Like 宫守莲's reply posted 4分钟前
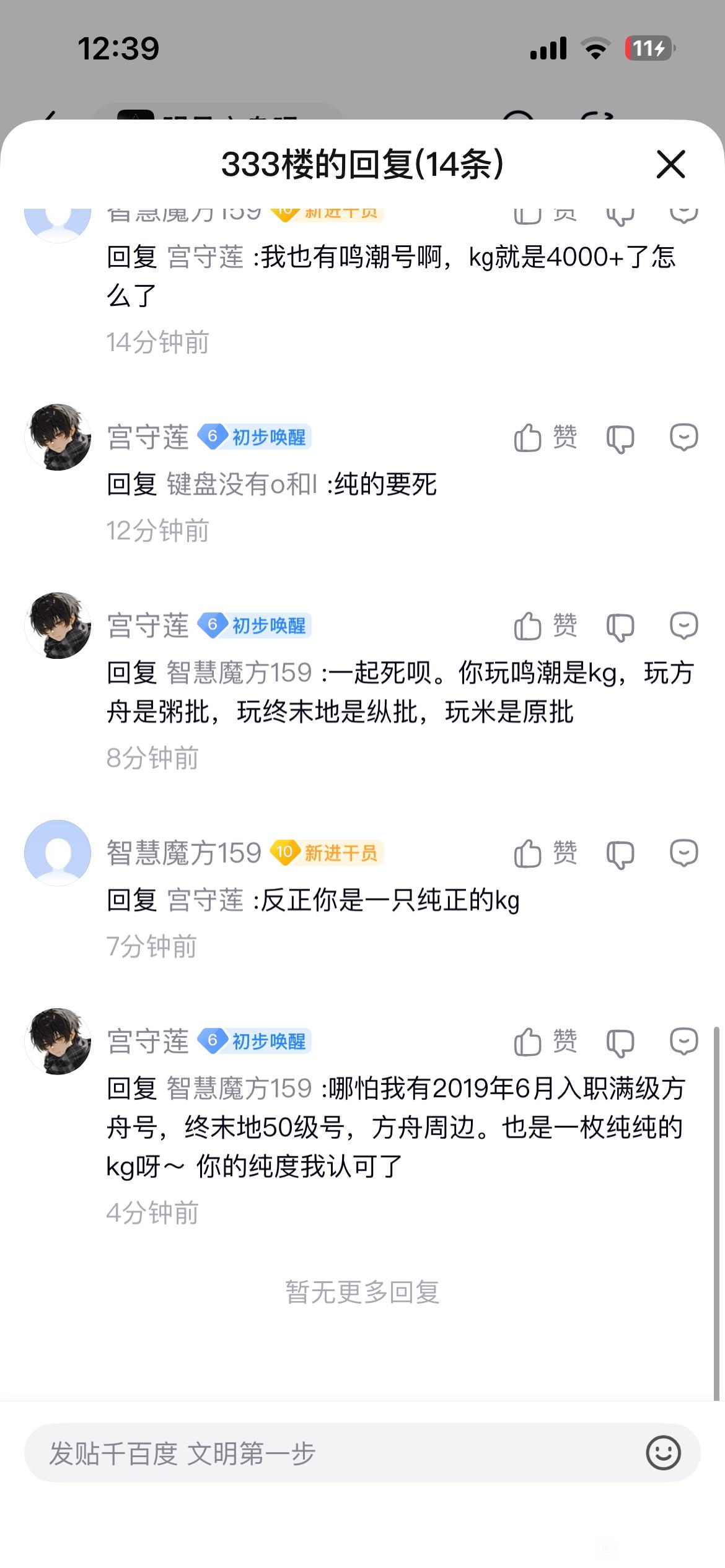The height and width of the screenshot is (1568, 725). pyautogui.click(x=545, y=1042)
